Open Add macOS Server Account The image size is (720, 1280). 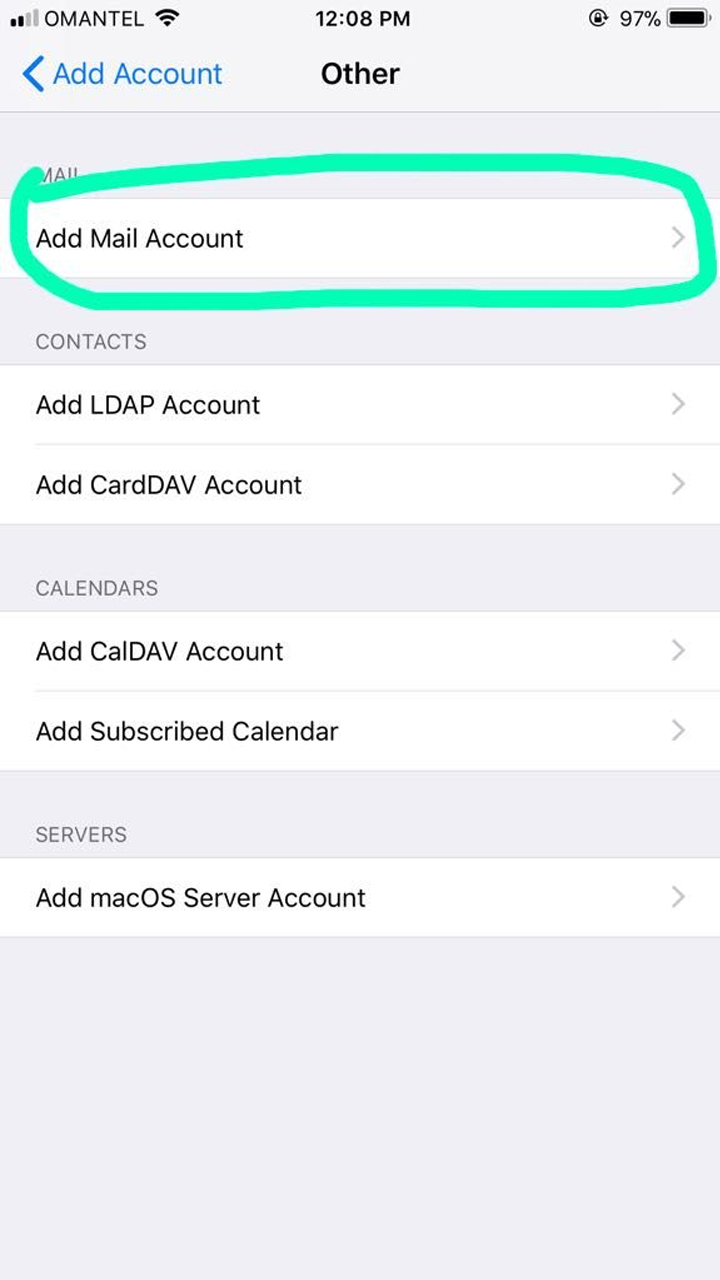point(360,897)
